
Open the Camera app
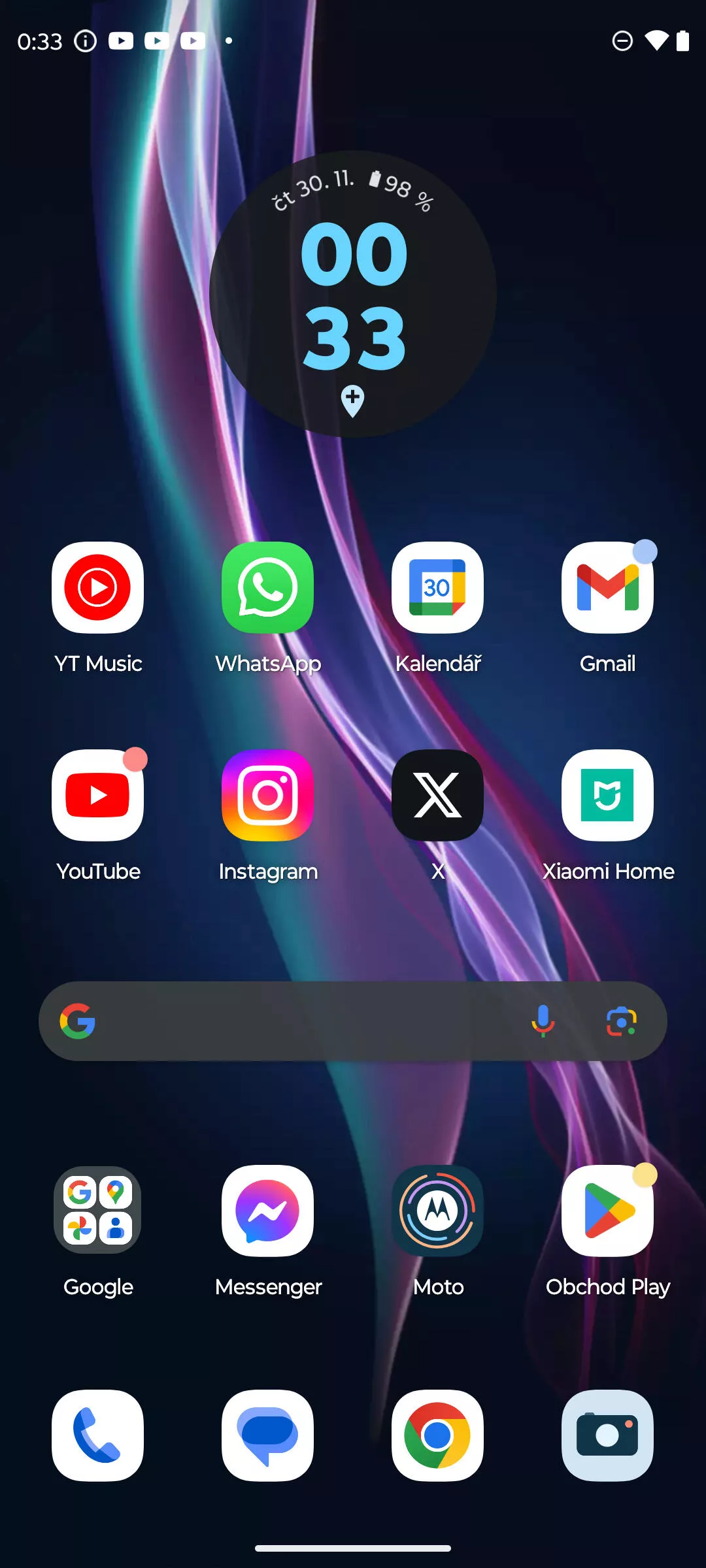pyautogui.click(x=608, y=1435)
